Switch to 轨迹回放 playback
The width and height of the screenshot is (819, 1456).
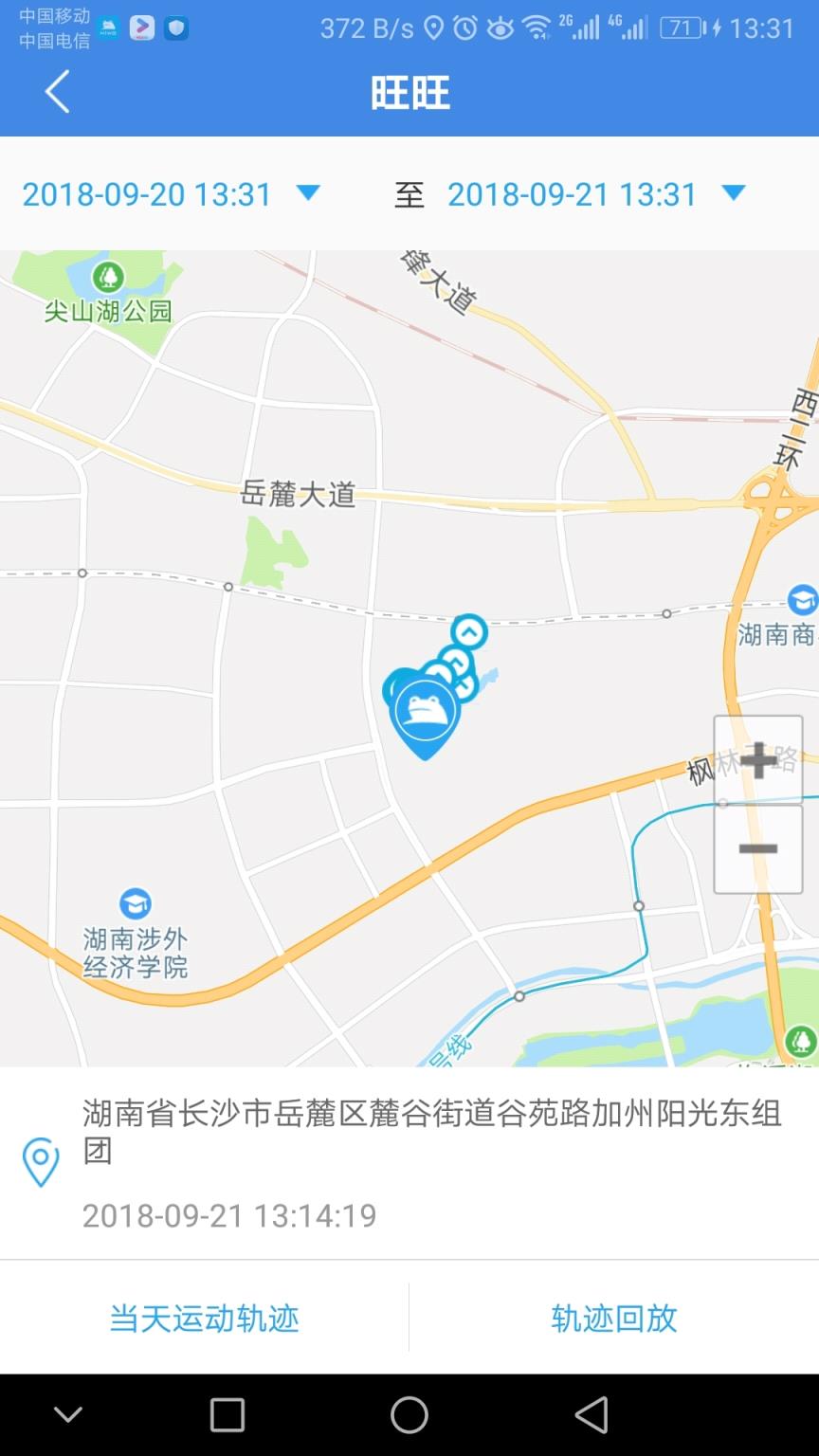point(613,1318)
